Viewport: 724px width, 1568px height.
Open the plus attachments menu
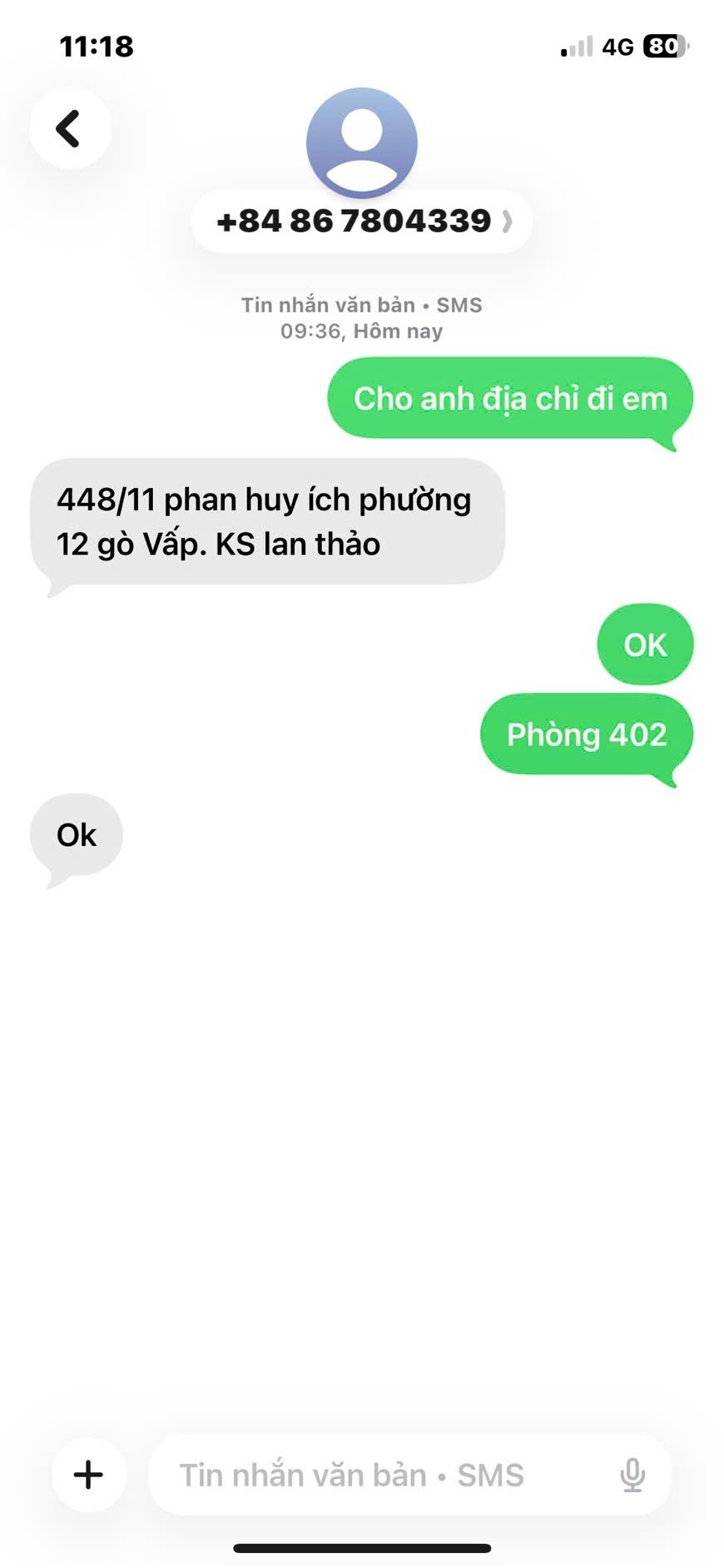[88, 1475]
